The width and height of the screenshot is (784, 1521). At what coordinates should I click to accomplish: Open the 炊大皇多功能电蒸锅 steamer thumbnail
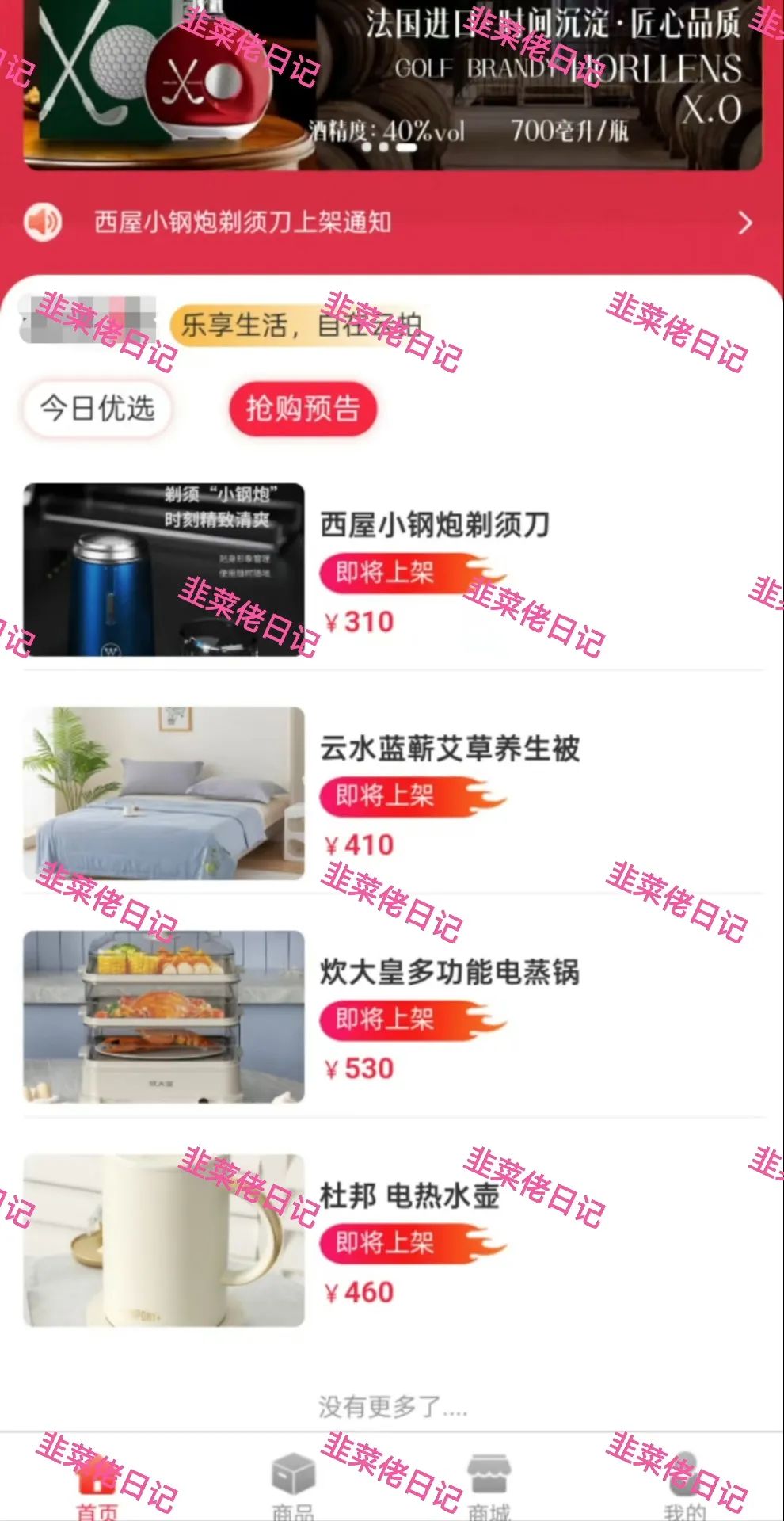(x=165, y=1016)
